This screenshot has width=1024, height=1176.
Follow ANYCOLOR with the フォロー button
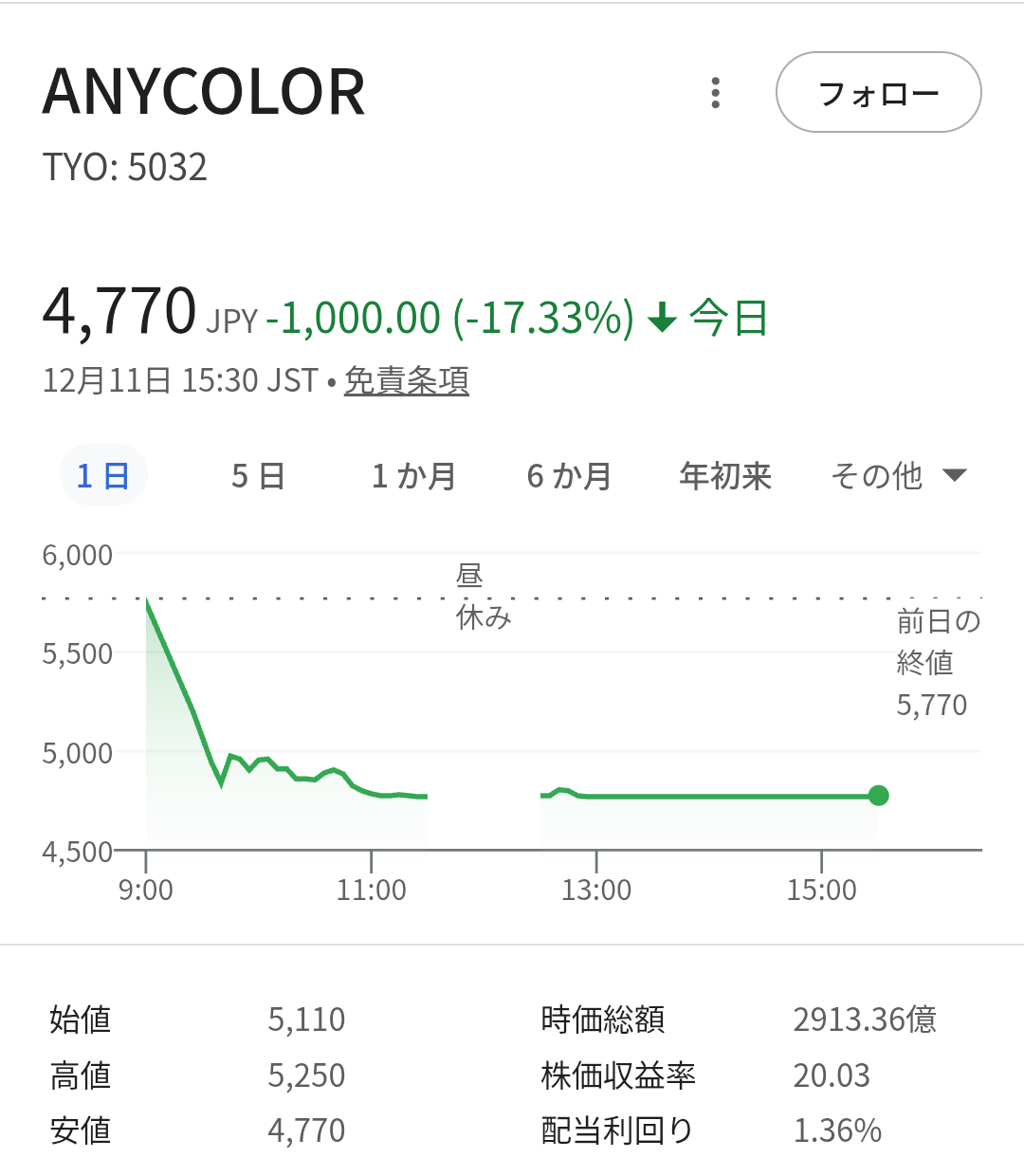pyautogui.click(x=878, y=93)
